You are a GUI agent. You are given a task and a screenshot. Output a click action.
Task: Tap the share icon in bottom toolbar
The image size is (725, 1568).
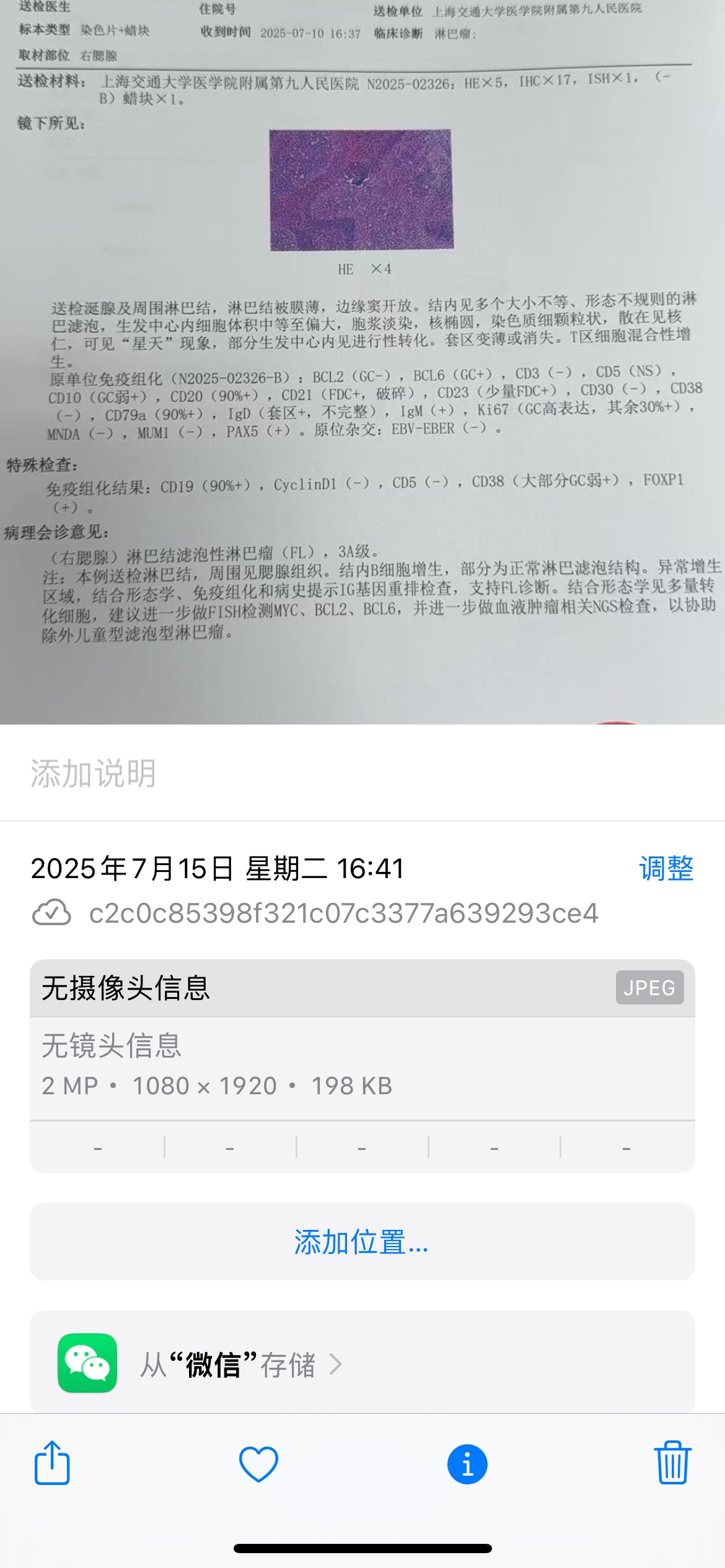52,1463
